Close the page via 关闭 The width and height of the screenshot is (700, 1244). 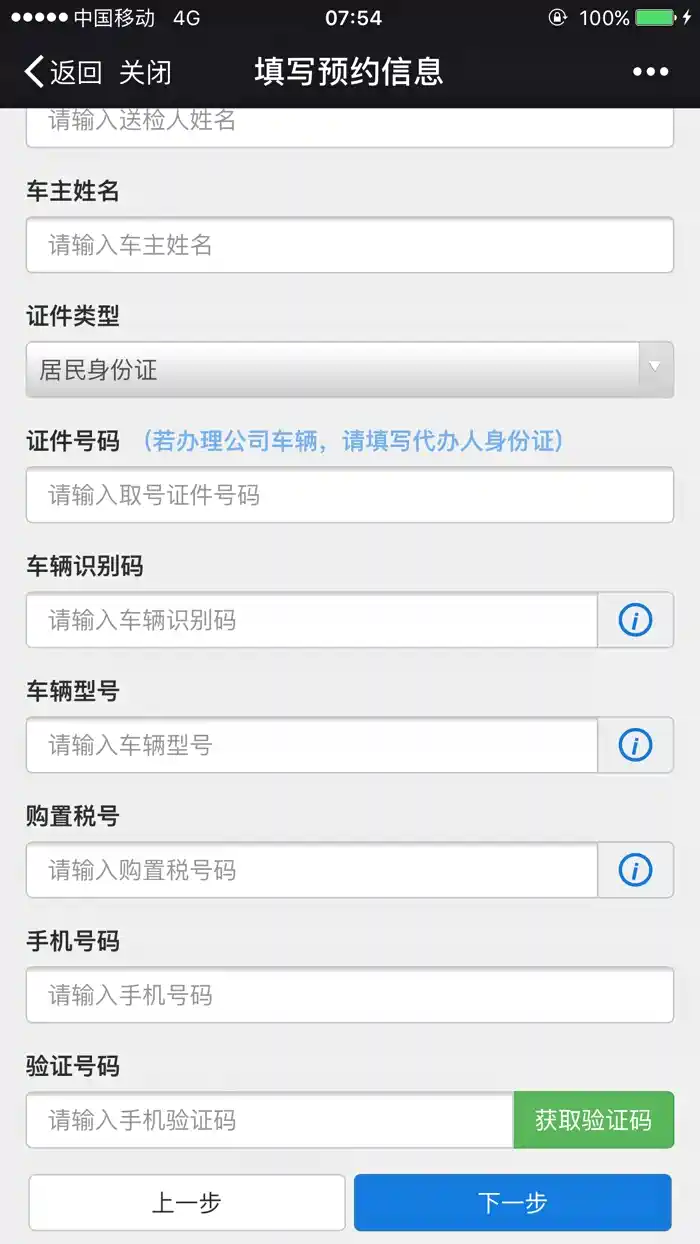146,72
